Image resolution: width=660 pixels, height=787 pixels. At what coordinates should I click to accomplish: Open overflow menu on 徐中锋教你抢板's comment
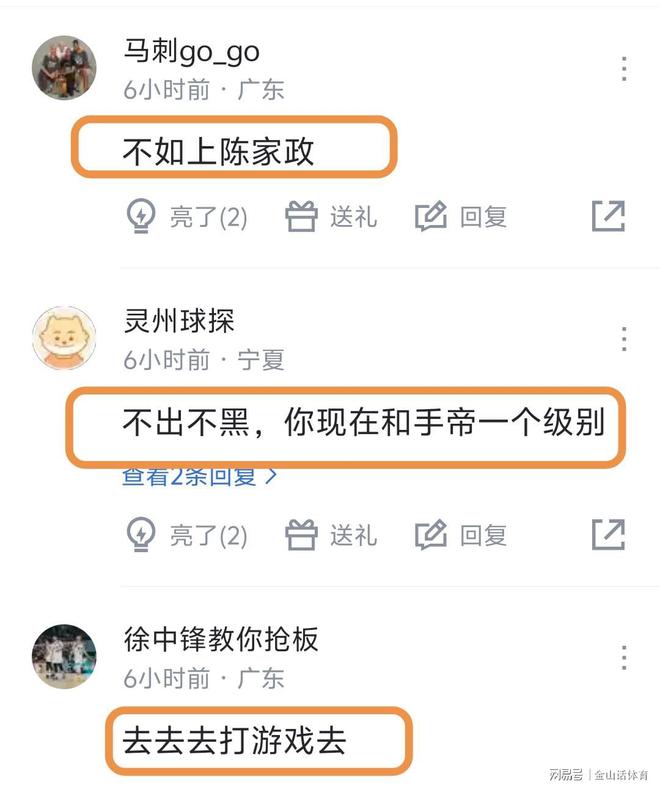[624, 657]
